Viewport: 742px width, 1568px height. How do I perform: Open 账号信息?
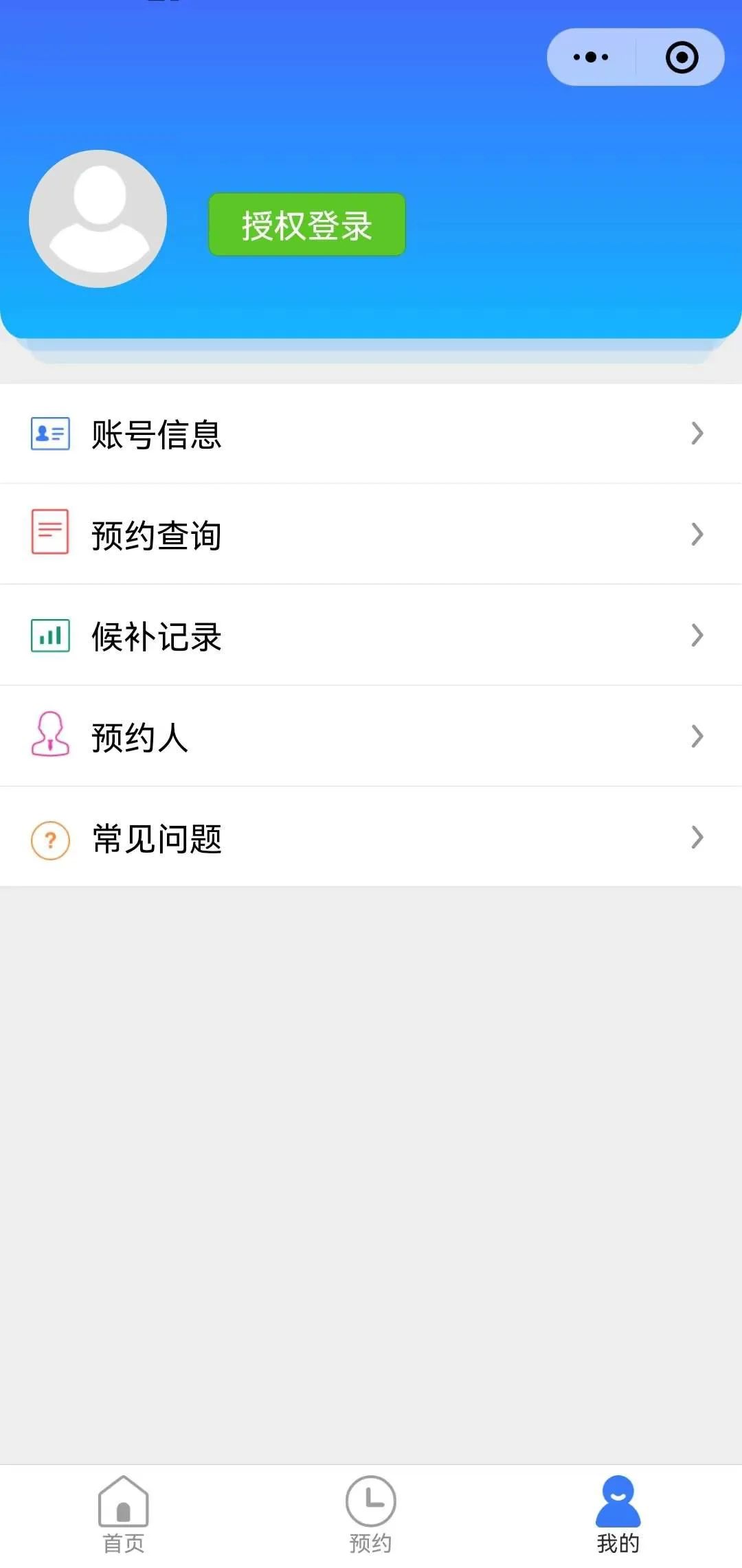[x=371, y=434]
